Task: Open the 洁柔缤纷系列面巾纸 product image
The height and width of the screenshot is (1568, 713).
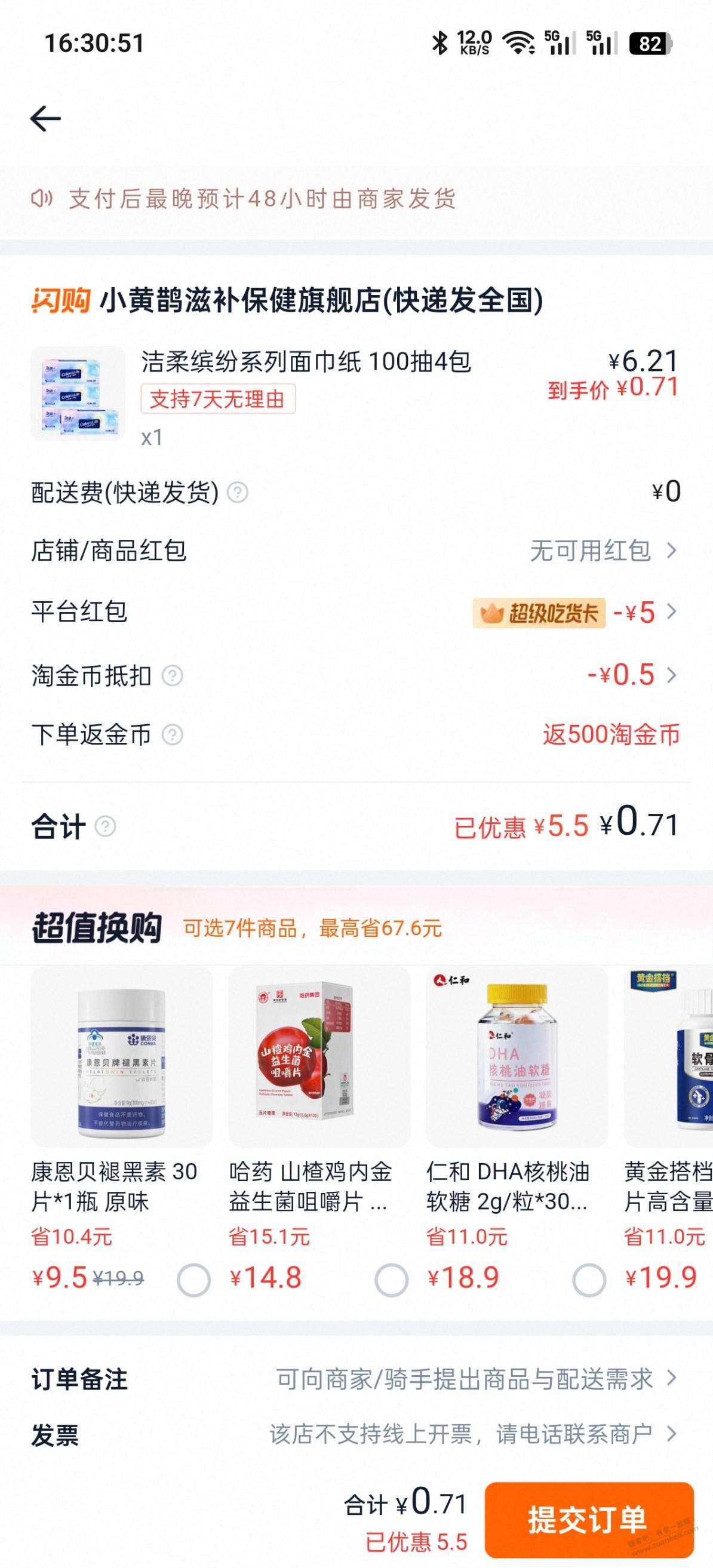Action: click(x=78, y=394)
